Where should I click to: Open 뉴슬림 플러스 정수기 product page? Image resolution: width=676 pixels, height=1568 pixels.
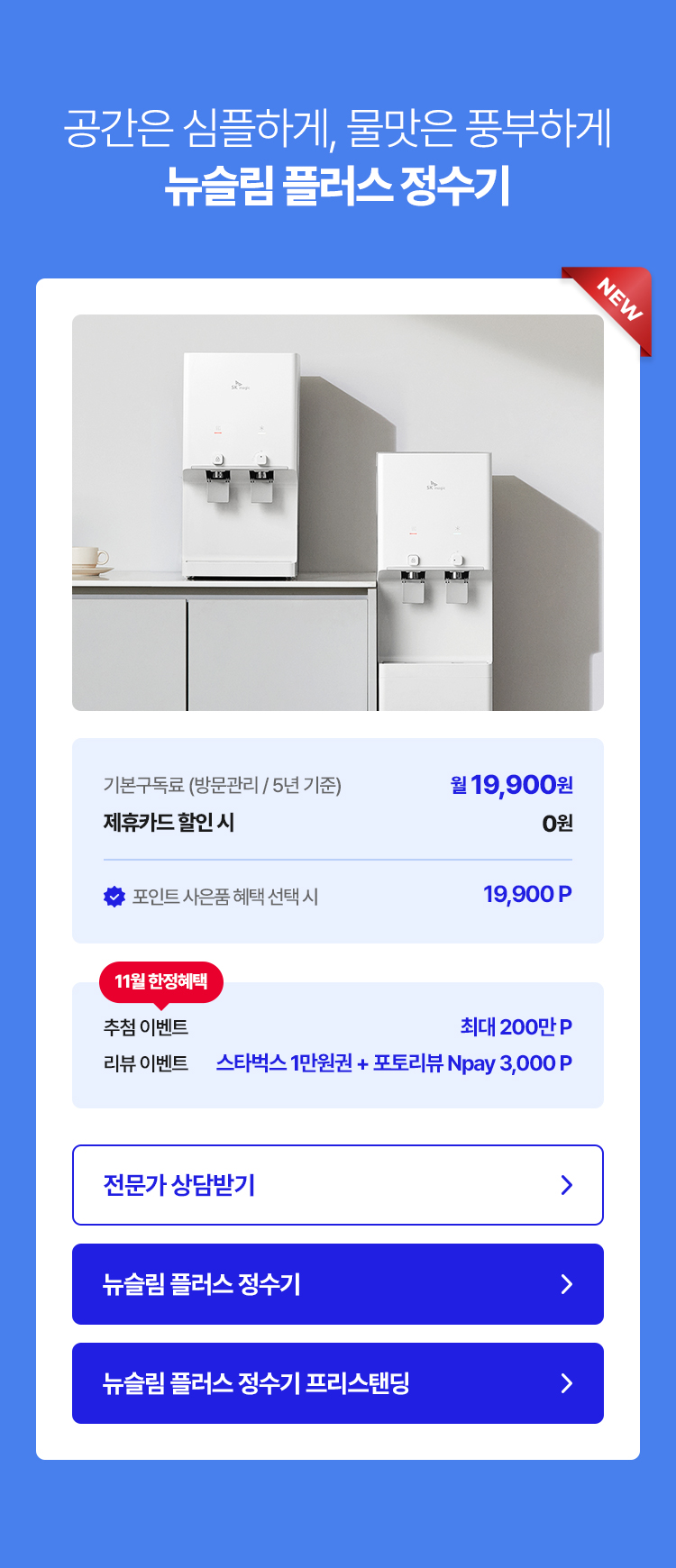(338, 1284)
